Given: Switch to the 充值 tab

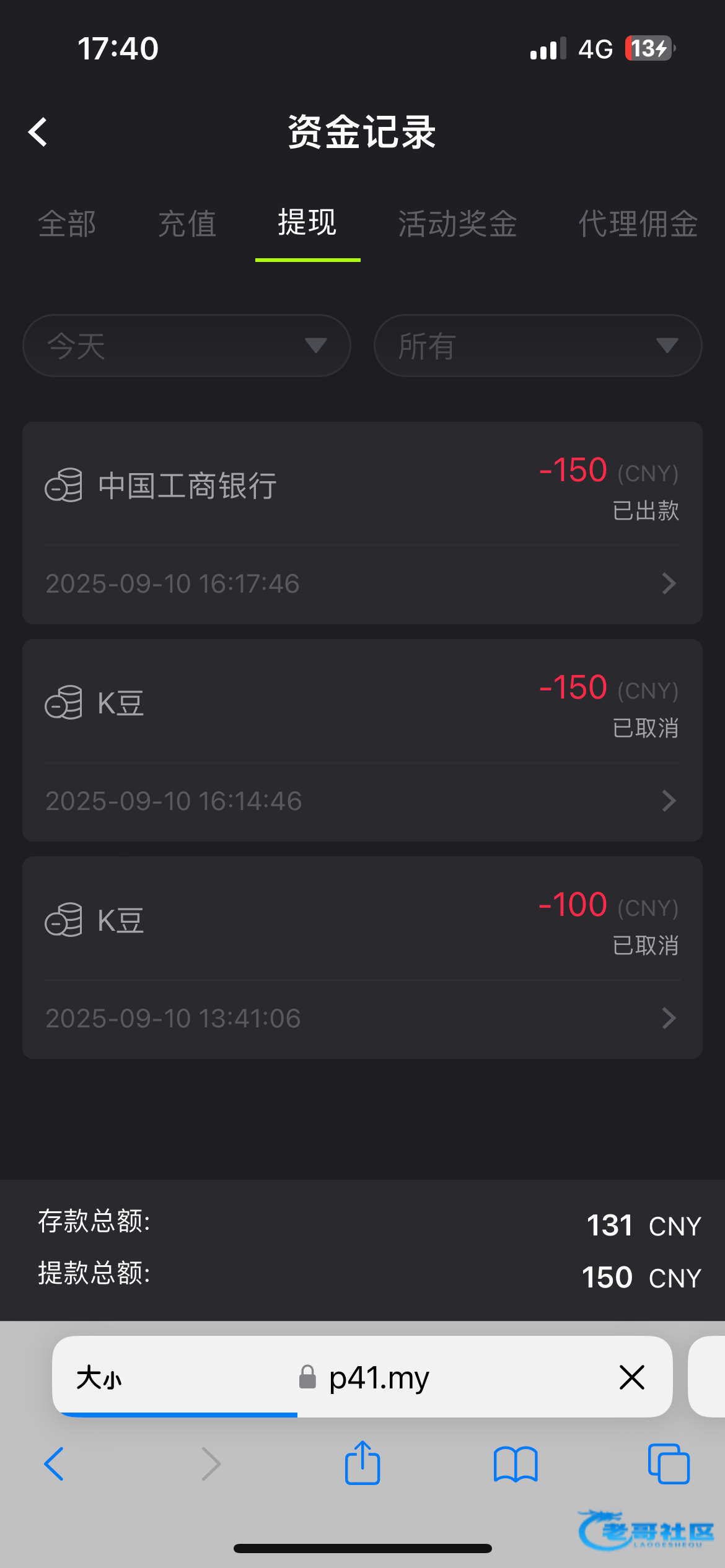Looking at the screenshot, I should [x=187, y=224].
